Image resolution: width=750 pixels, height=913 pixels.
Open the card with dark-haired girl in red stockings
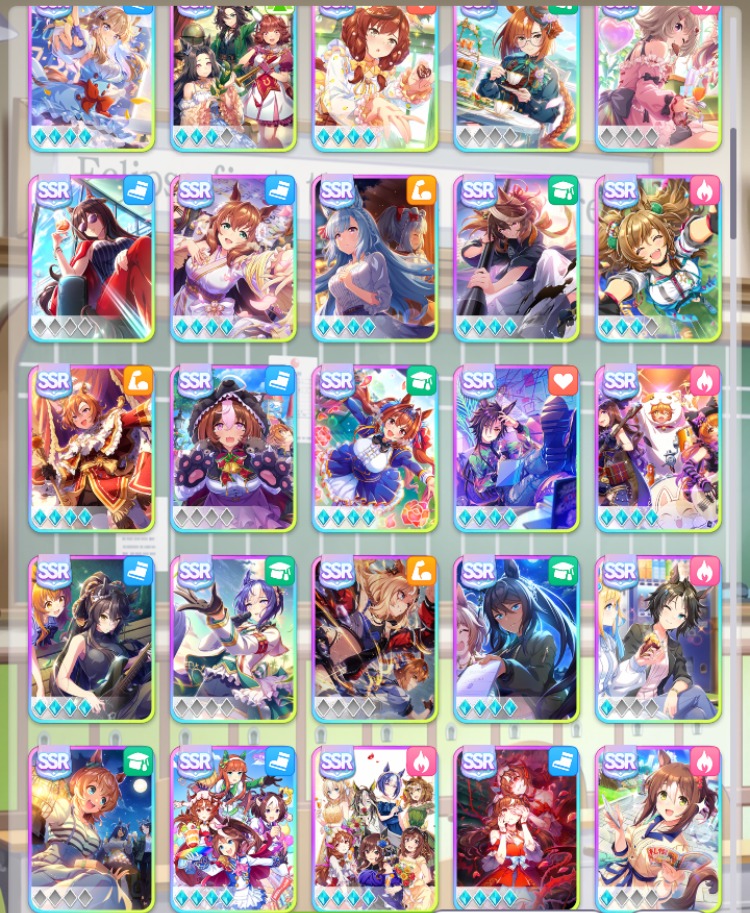91,258
